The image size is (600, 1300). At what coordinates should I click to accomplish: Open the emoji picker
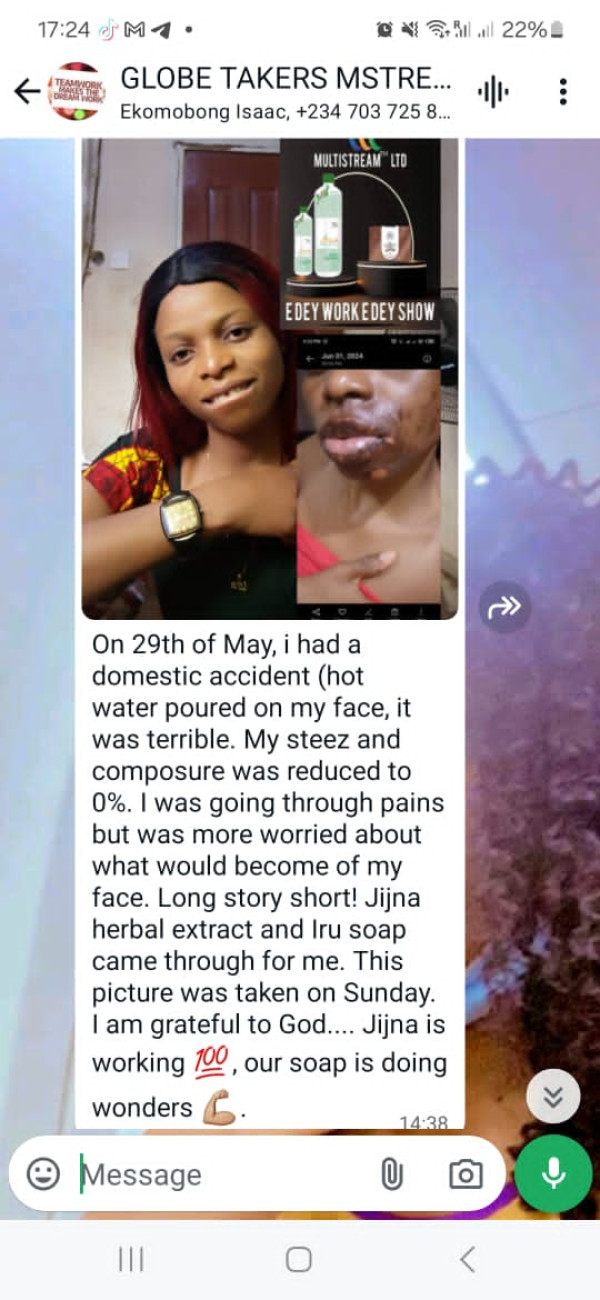point(43,1174)
